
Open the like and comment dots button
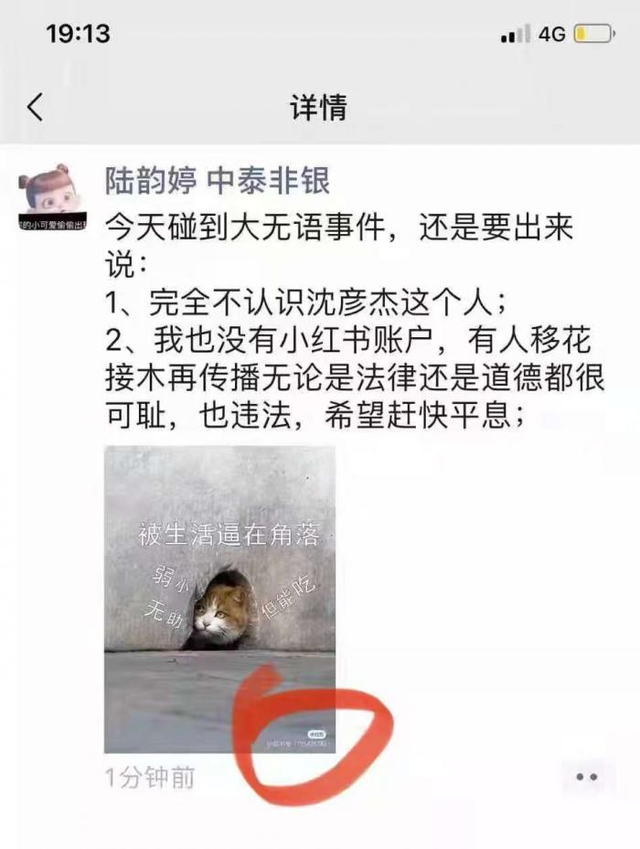(x=586, y=776)
